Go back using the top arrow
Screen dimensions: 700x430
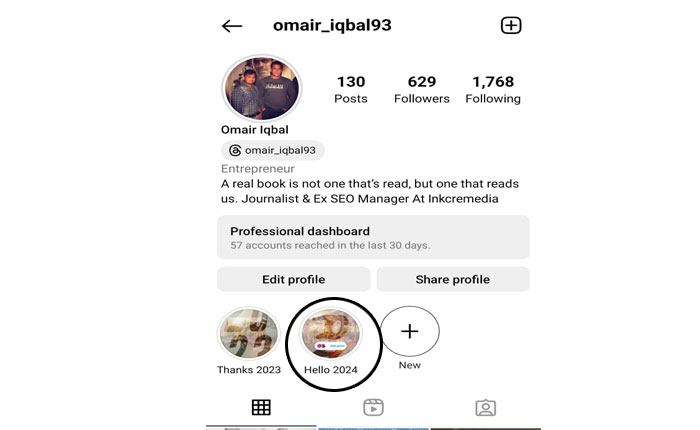[x=232, y=26]
